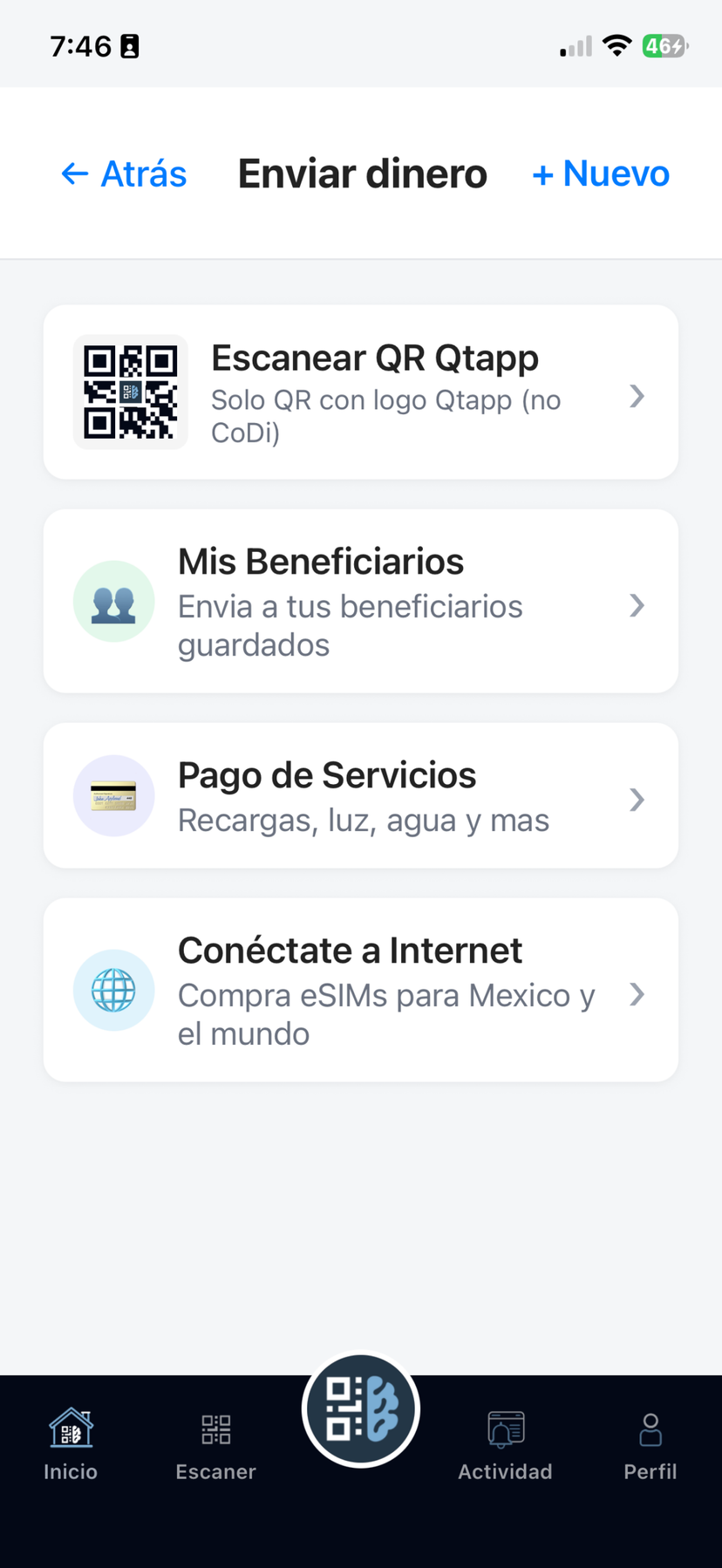Click the globe icon for Conéctate a Internet
722x1568 pixels.
coord(114,990)
